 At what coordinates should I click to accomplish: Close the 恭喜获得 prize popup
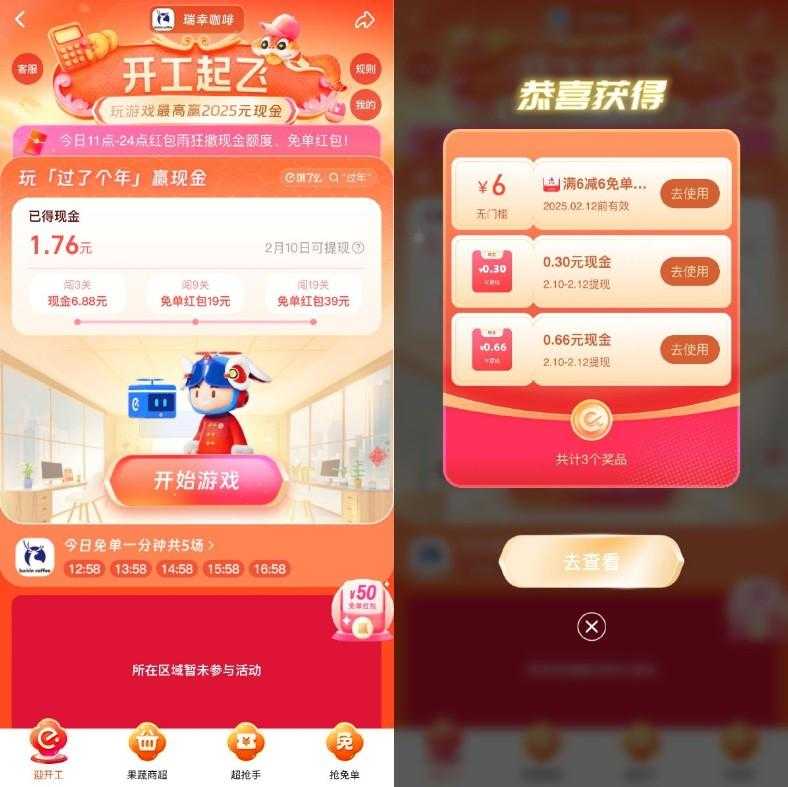coord(592,627)
